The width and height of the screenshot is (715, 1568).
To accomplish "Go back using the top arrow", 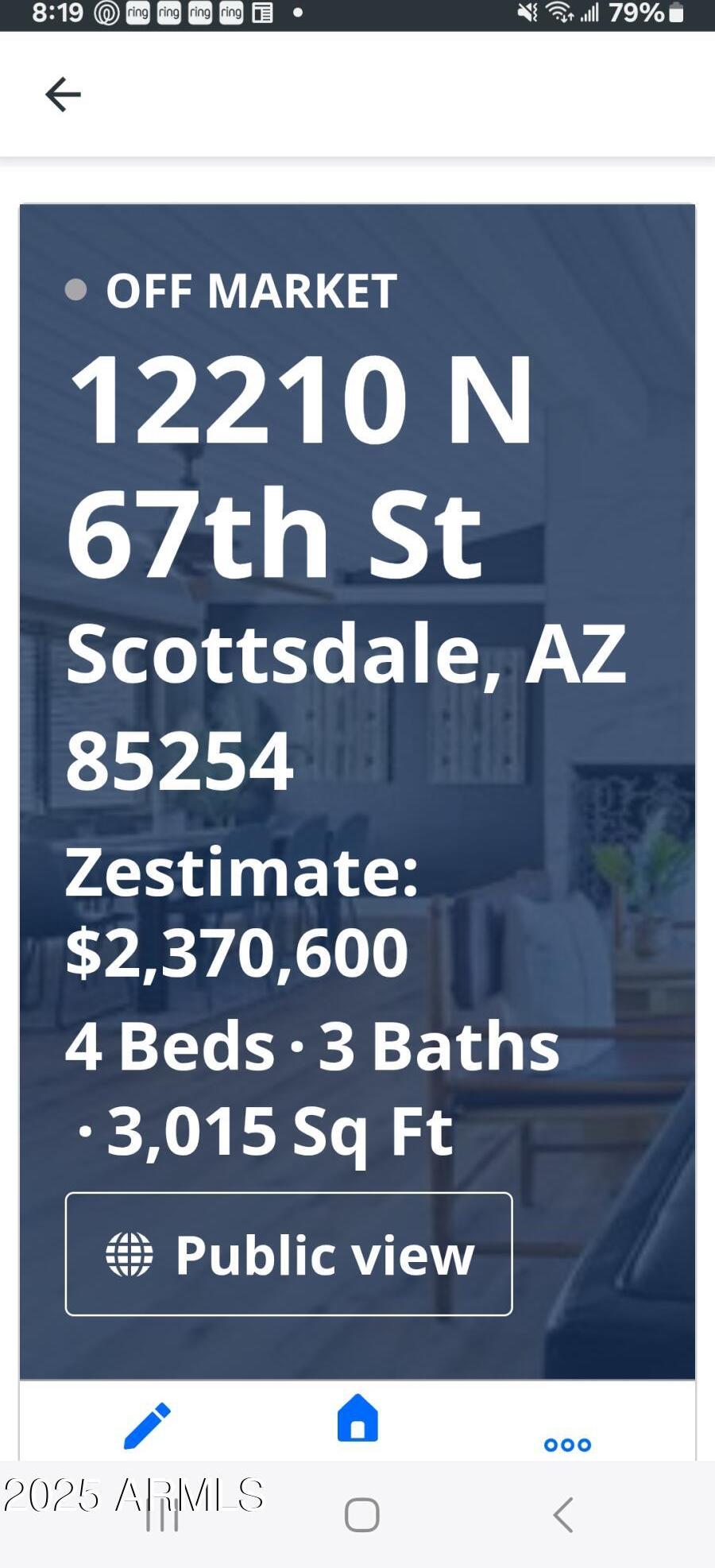I will (63, 95).
